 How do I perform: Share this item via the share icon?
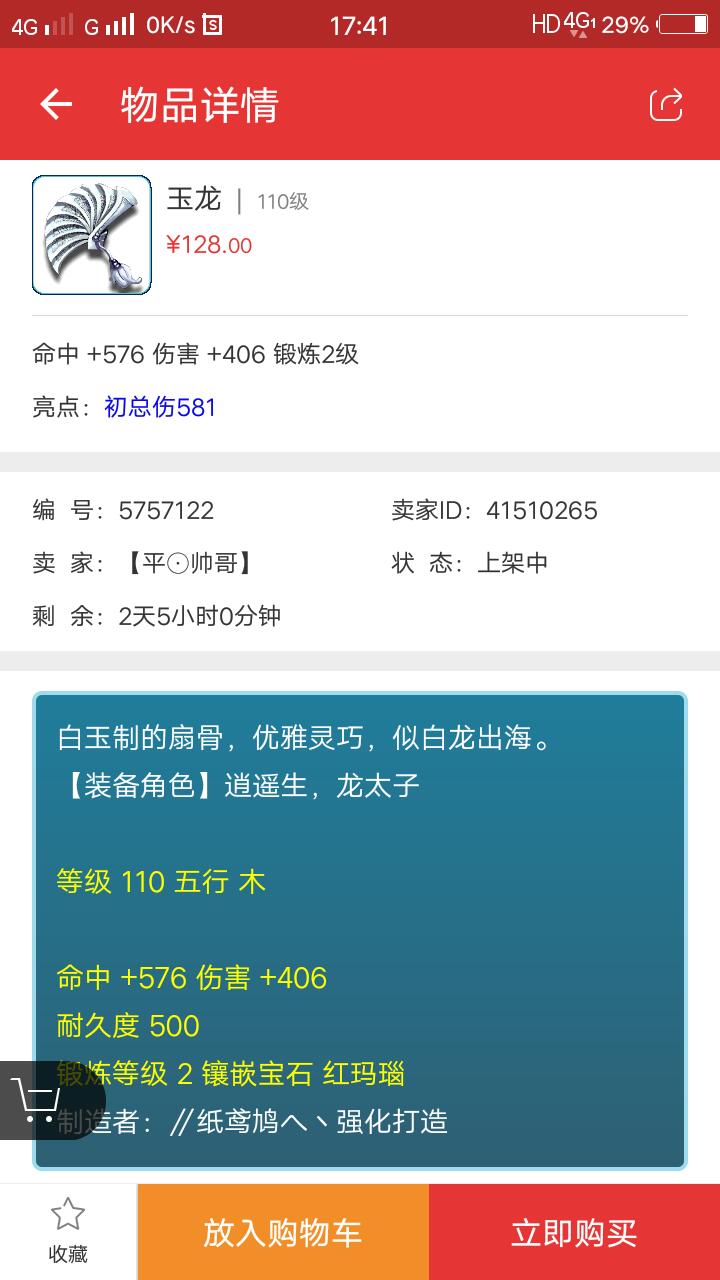tap(666, 104)
